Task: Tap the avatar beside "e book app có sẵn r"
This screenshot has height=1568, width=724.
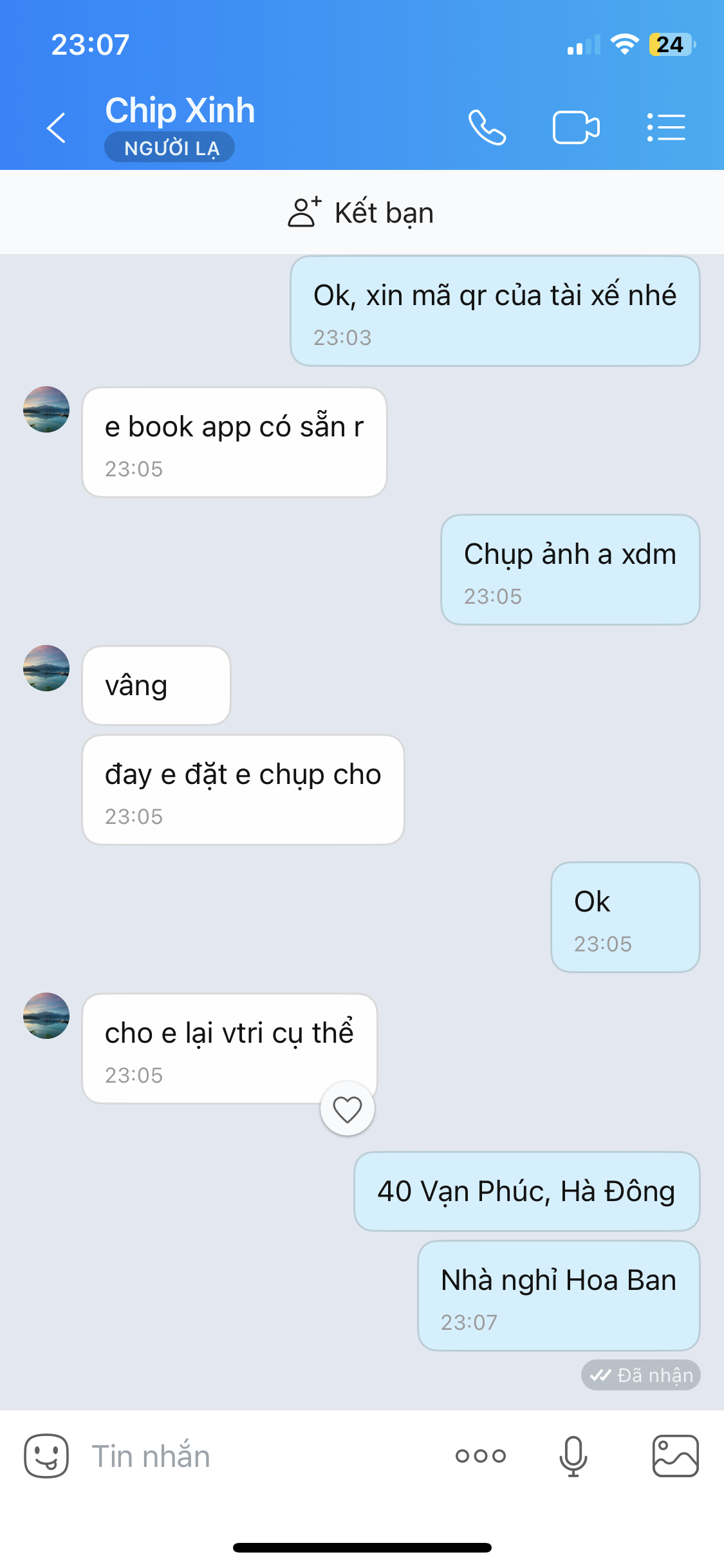Action: coord(46,409)
